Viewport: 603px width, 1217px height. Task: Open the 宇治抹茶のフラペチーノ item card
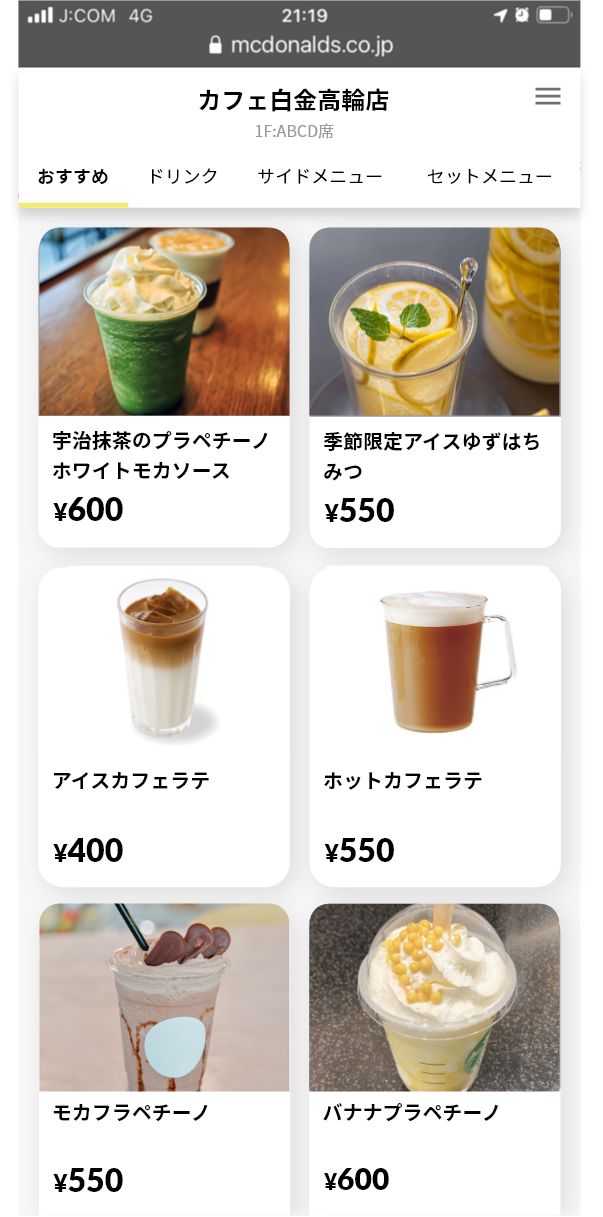[x=164, y=387]
